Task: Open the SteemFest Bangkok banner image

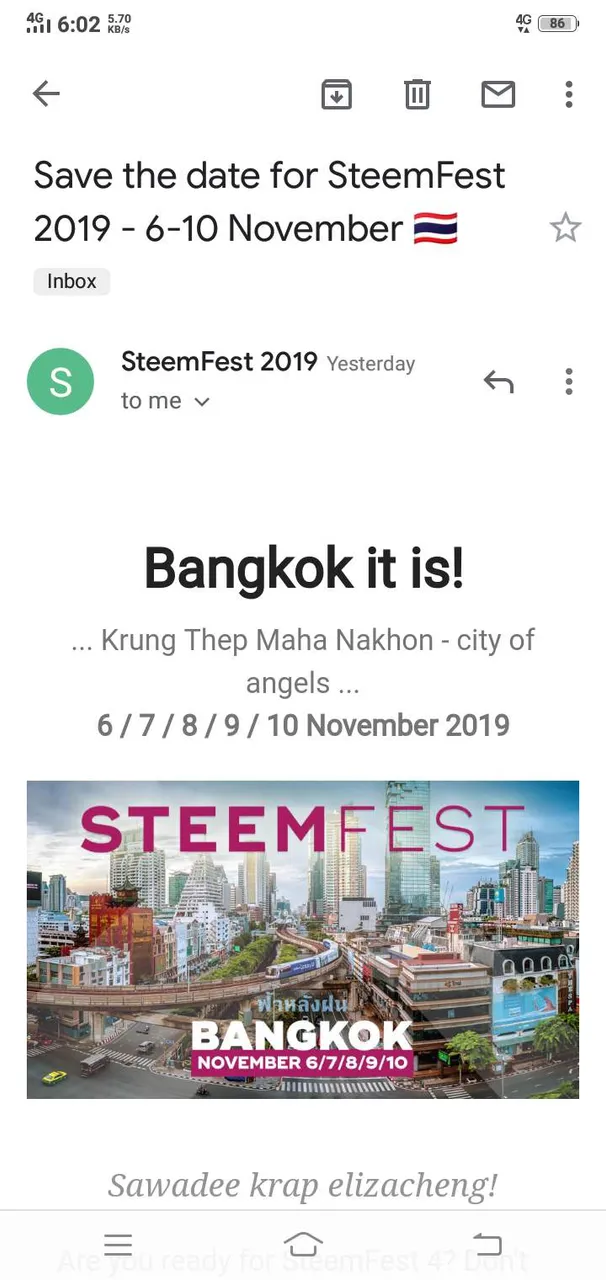Action: pos(303,939)
